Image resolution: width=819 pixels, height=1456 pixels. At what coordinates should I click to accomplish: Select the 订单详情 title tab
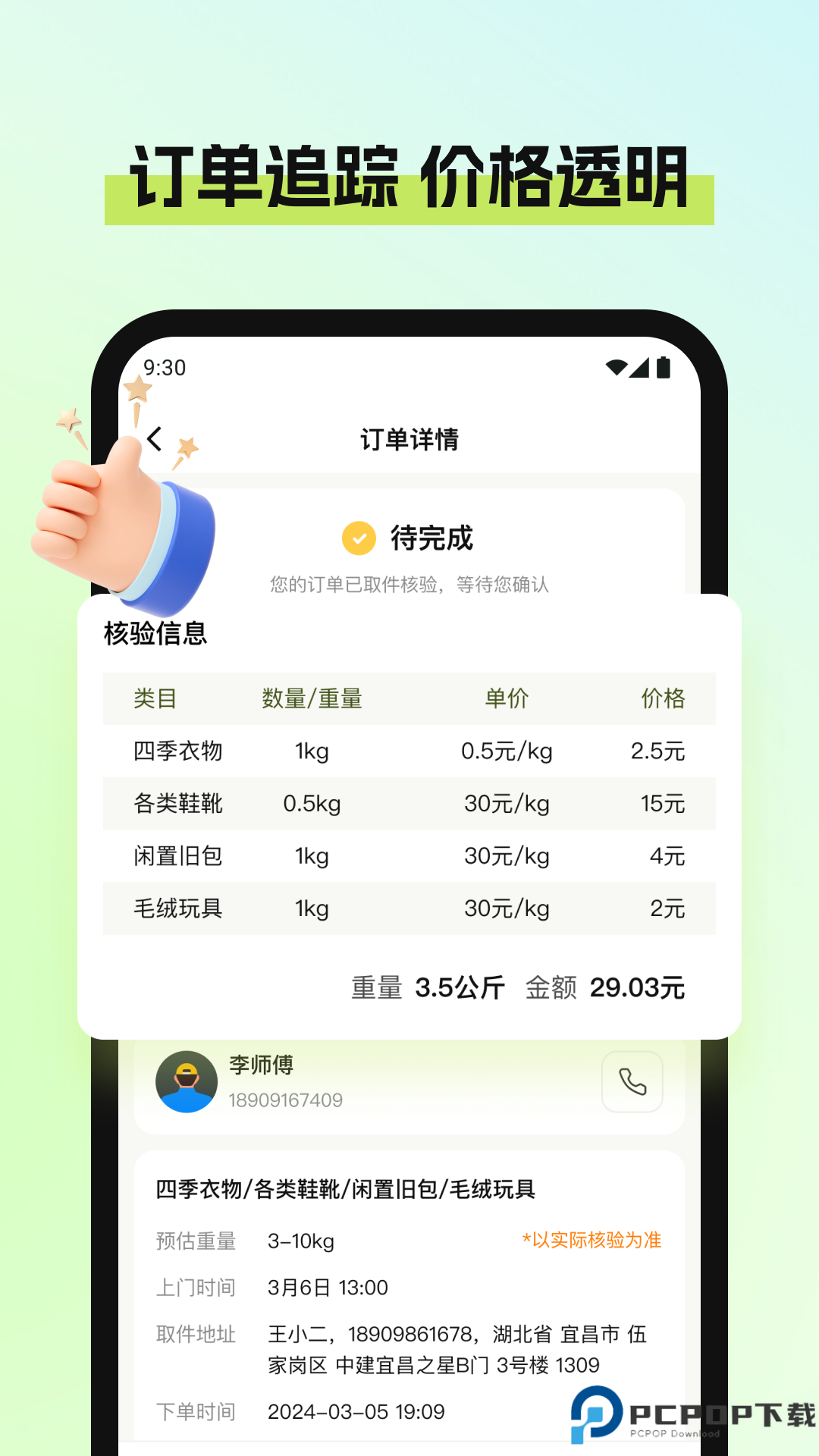409,438
